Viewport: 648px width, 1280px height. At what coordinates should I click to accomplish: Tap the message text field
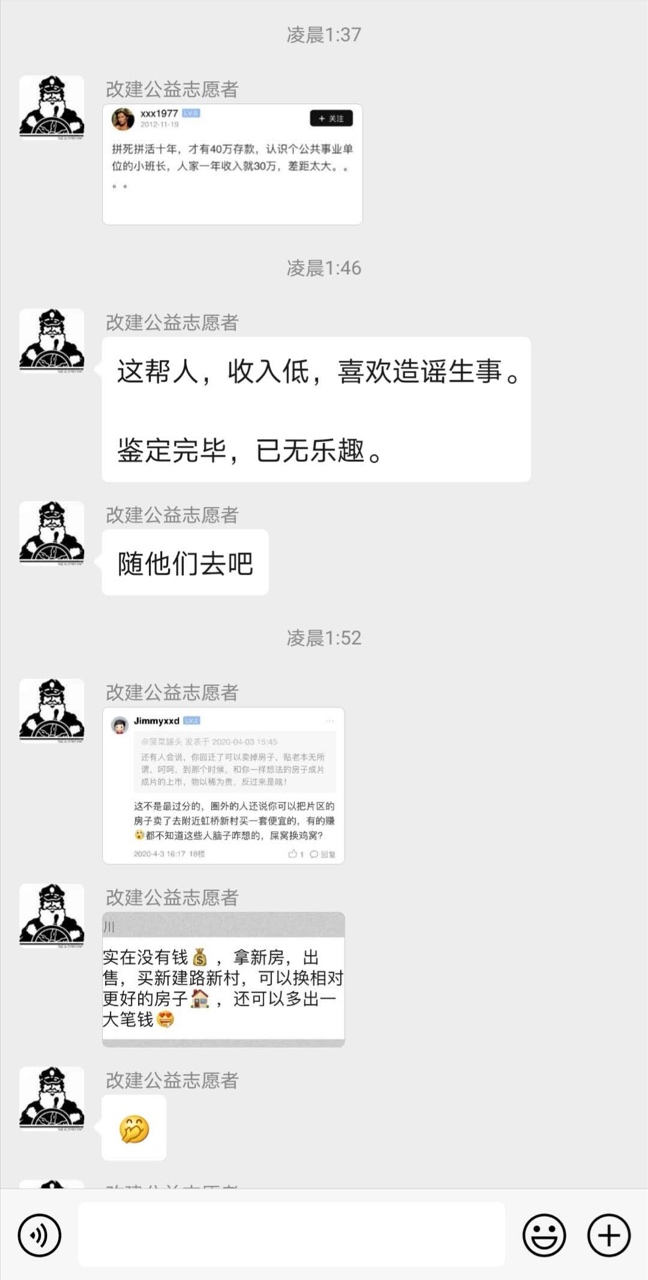point(291,1235)
